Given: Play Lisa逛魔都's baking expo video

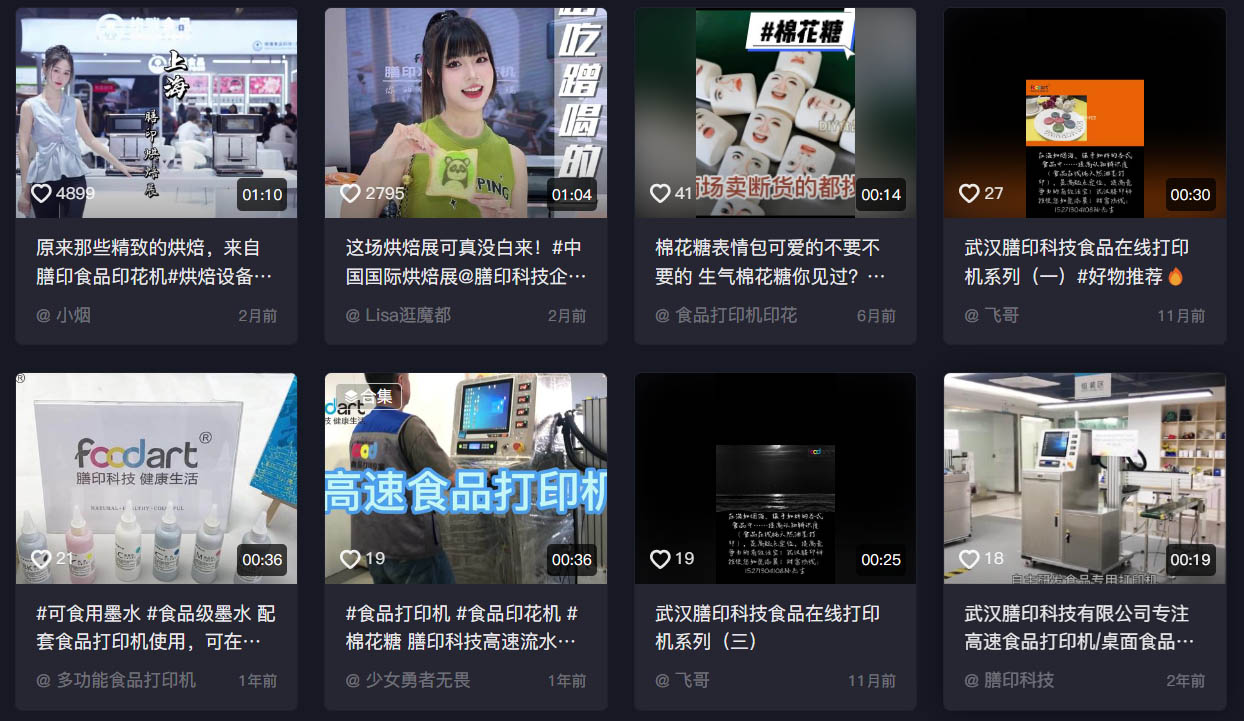Looking at the screenshot, I should 465,113.
